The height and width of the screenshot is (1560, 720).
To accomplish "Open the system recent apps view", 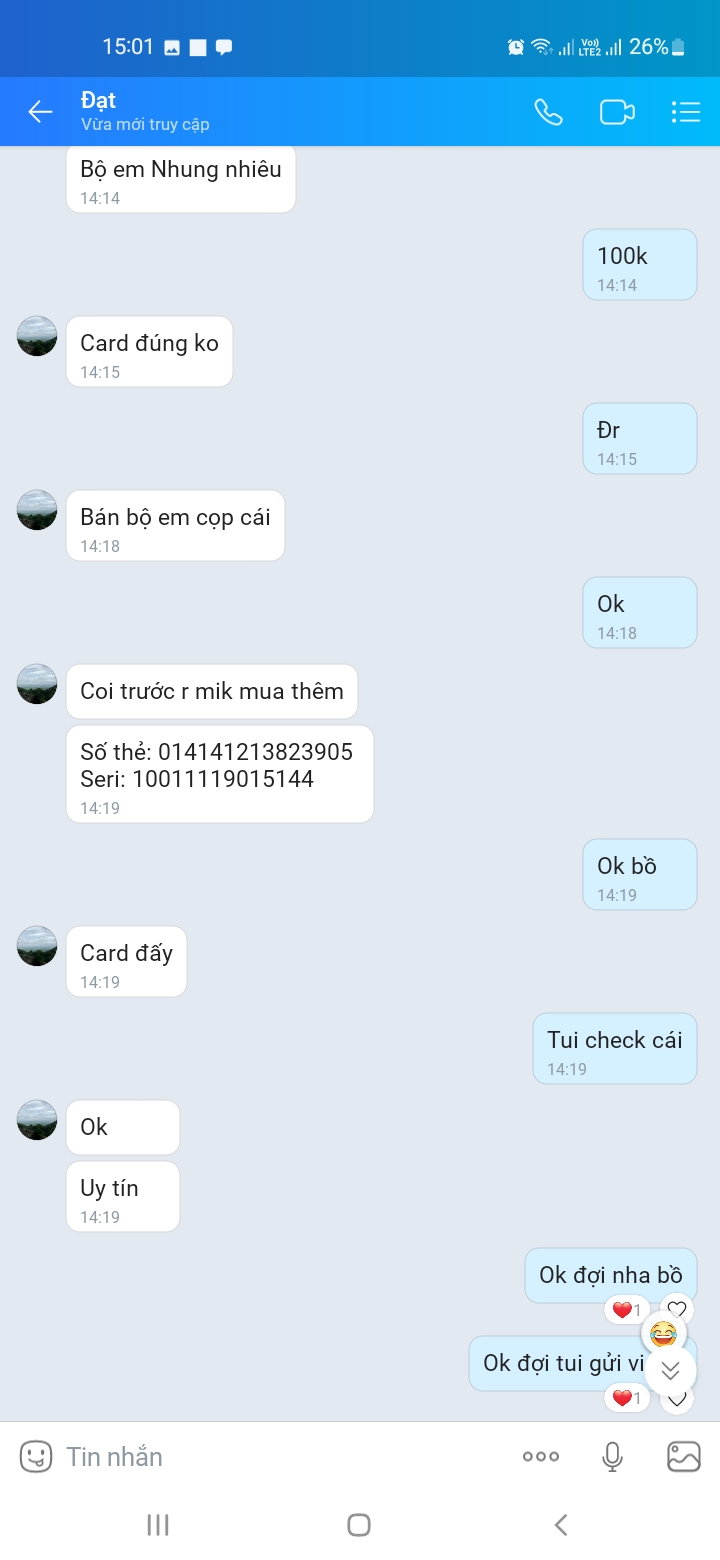I will pyautogui.click(x=158, y=1525).
